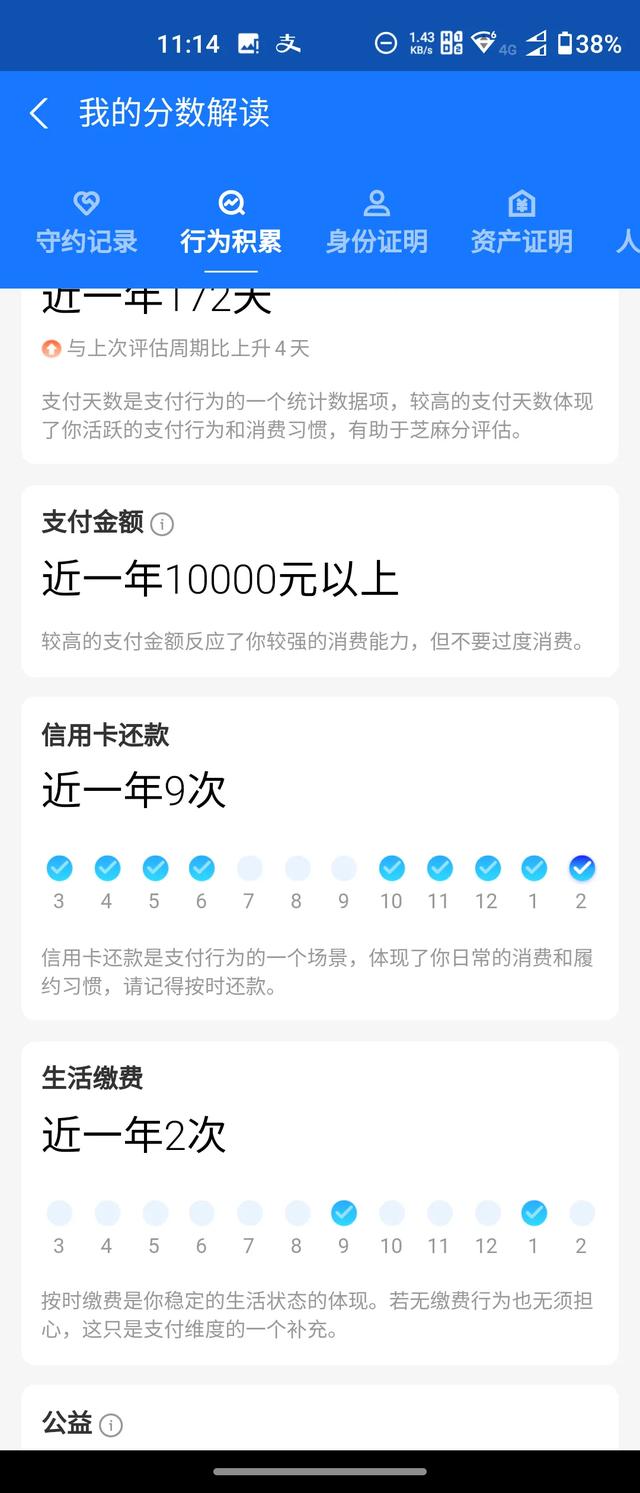640x1493 pixels.
Task: Switch to the 守约记录 tab
Action: [86, 223]
